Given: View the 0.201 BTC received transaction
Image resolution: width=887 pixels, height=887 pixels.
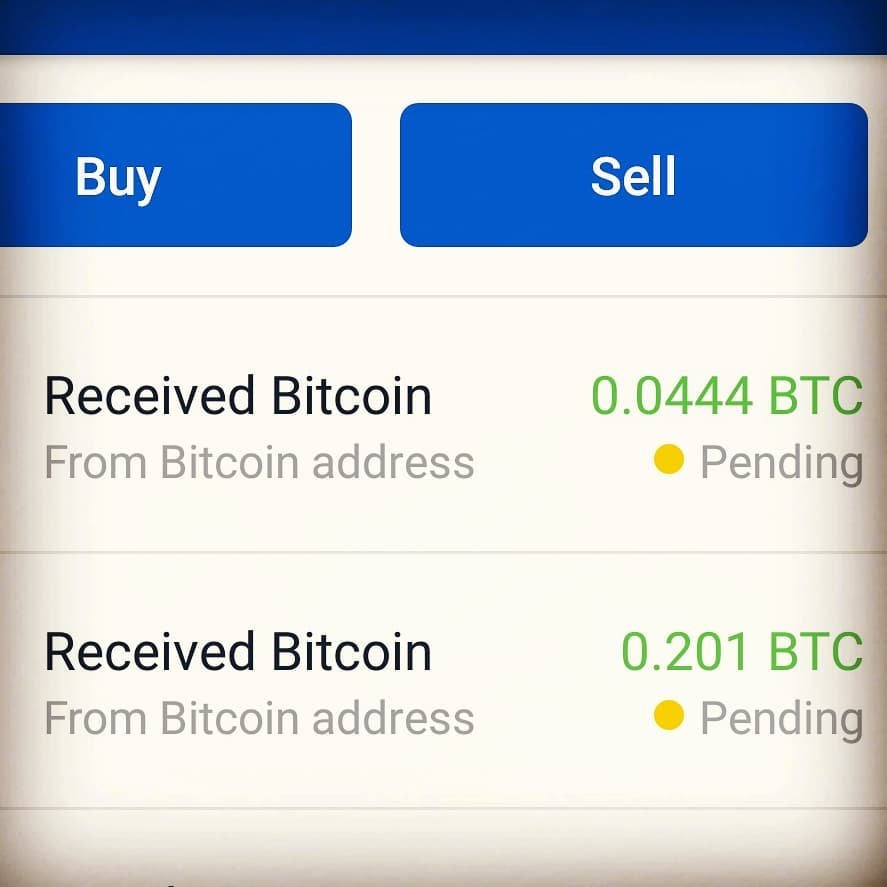Looking at the screenshot, I should [x=443, y=683].
